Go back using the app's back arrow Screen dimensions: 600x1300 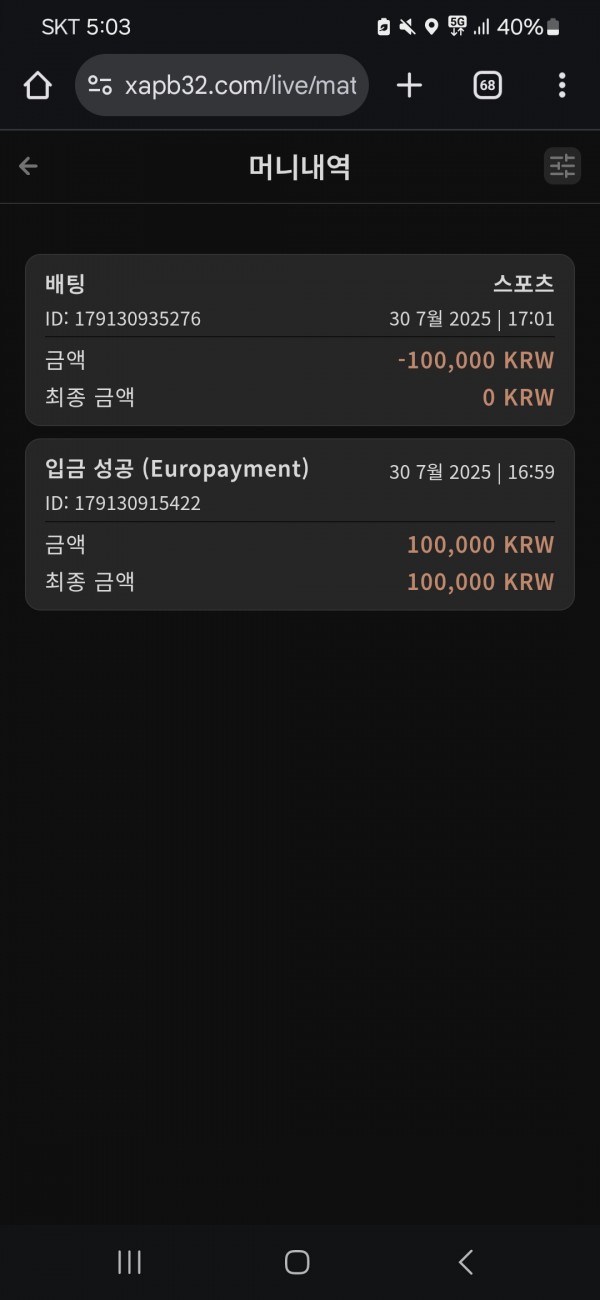28,166
